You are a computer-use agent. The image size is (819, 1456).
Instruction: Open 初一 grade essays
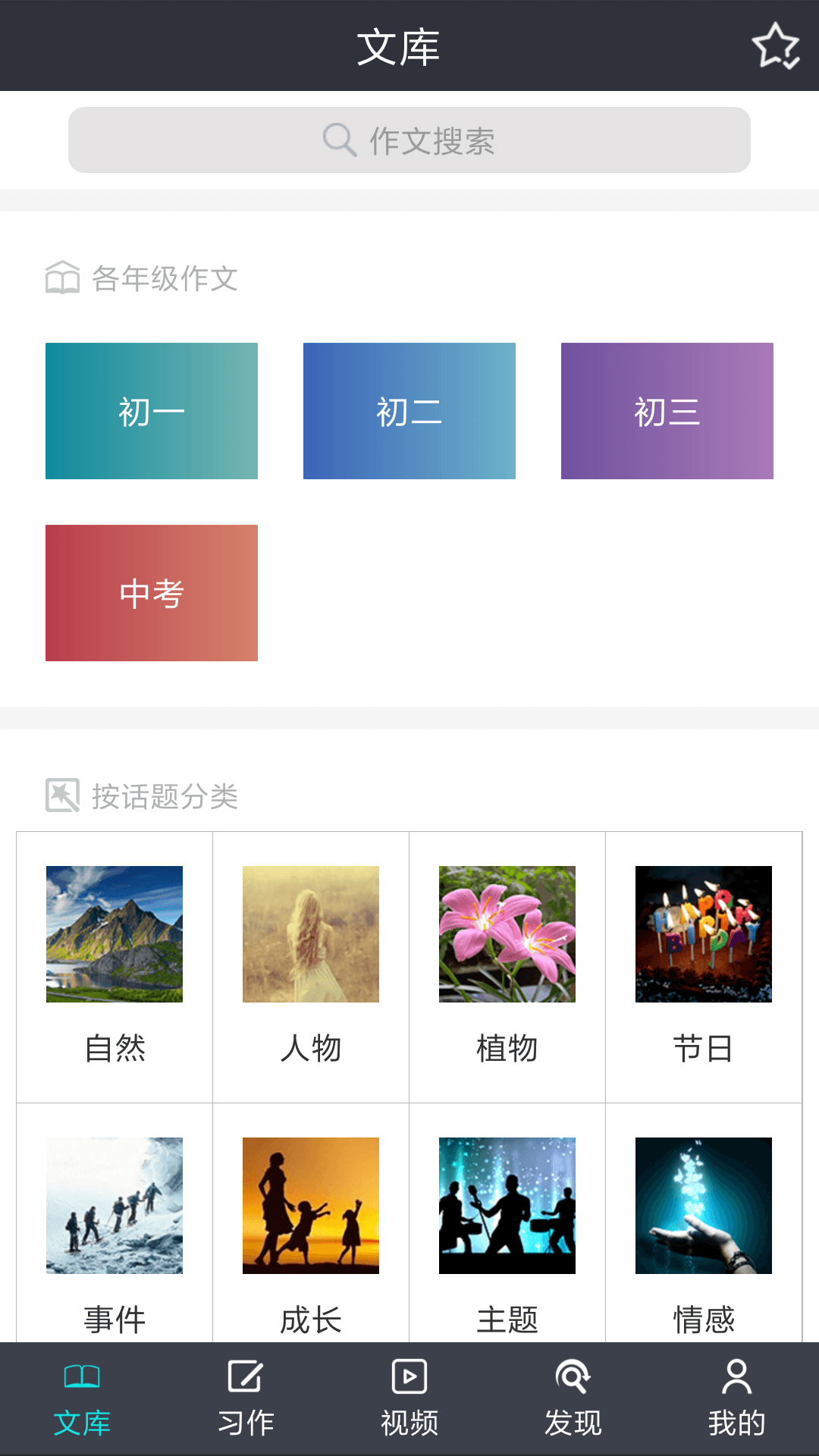(152, 411)
